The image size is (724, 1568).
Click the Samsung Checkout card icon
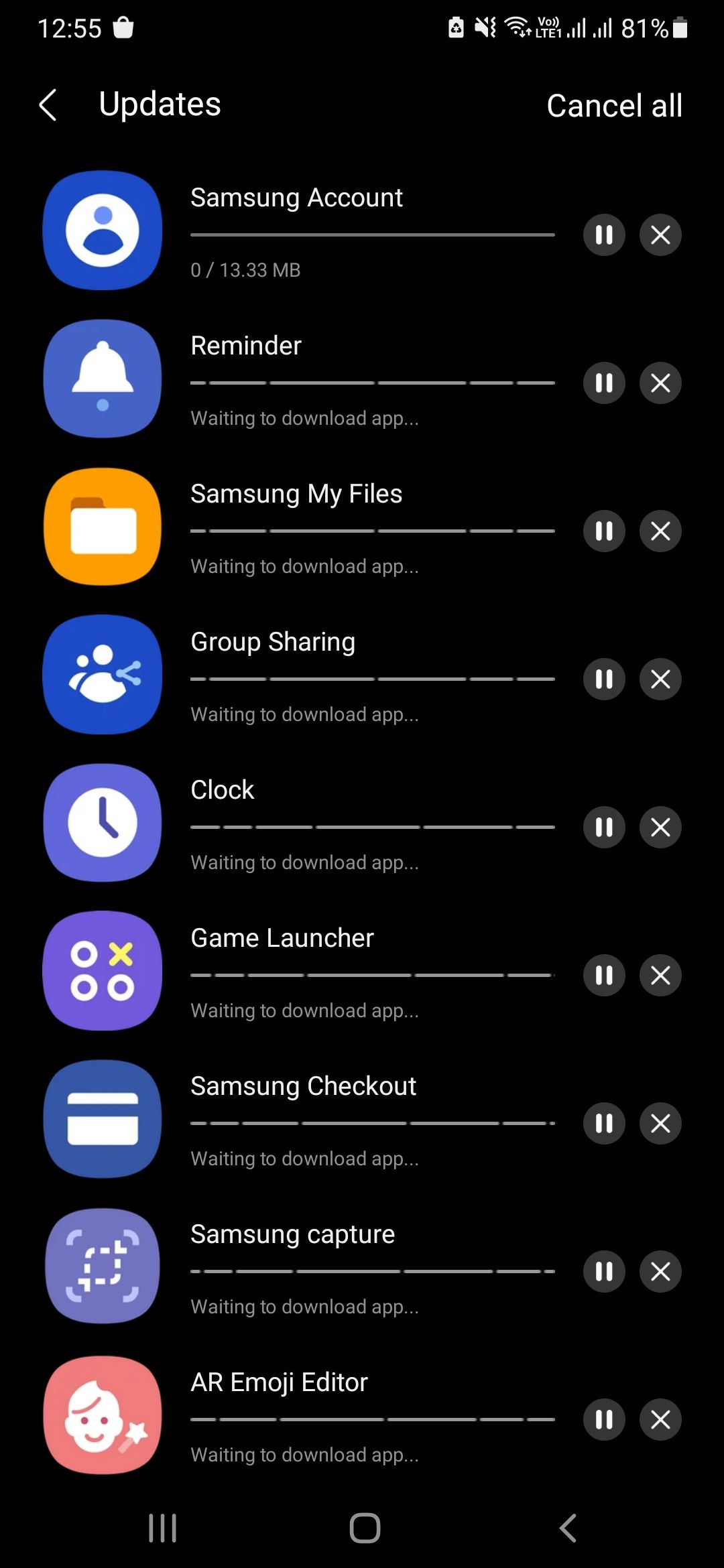102,1118
